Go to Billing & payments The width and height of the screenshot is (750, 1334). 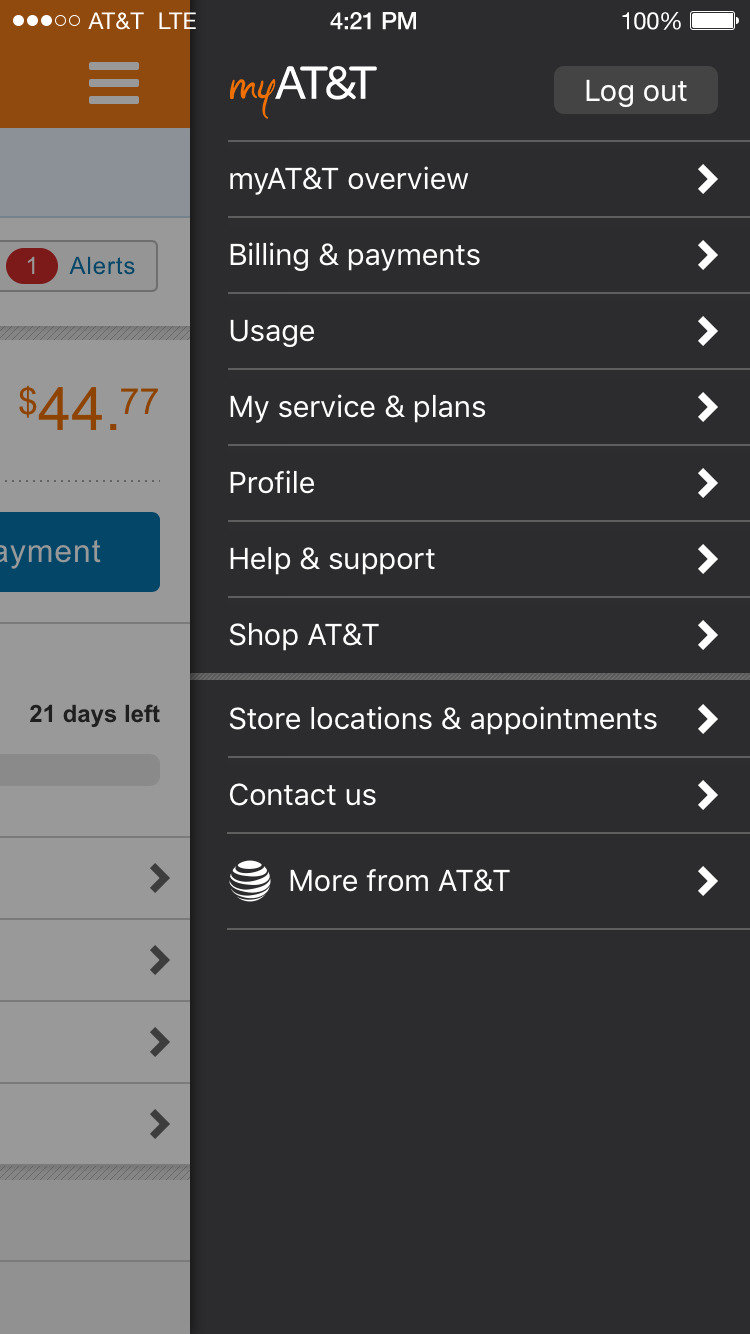coord(470,256)
